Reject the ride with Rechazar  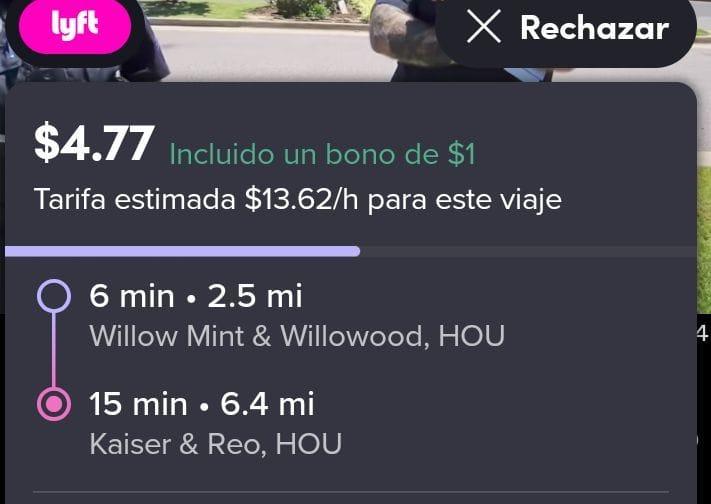pyautogui.click(x=566, y=29)
